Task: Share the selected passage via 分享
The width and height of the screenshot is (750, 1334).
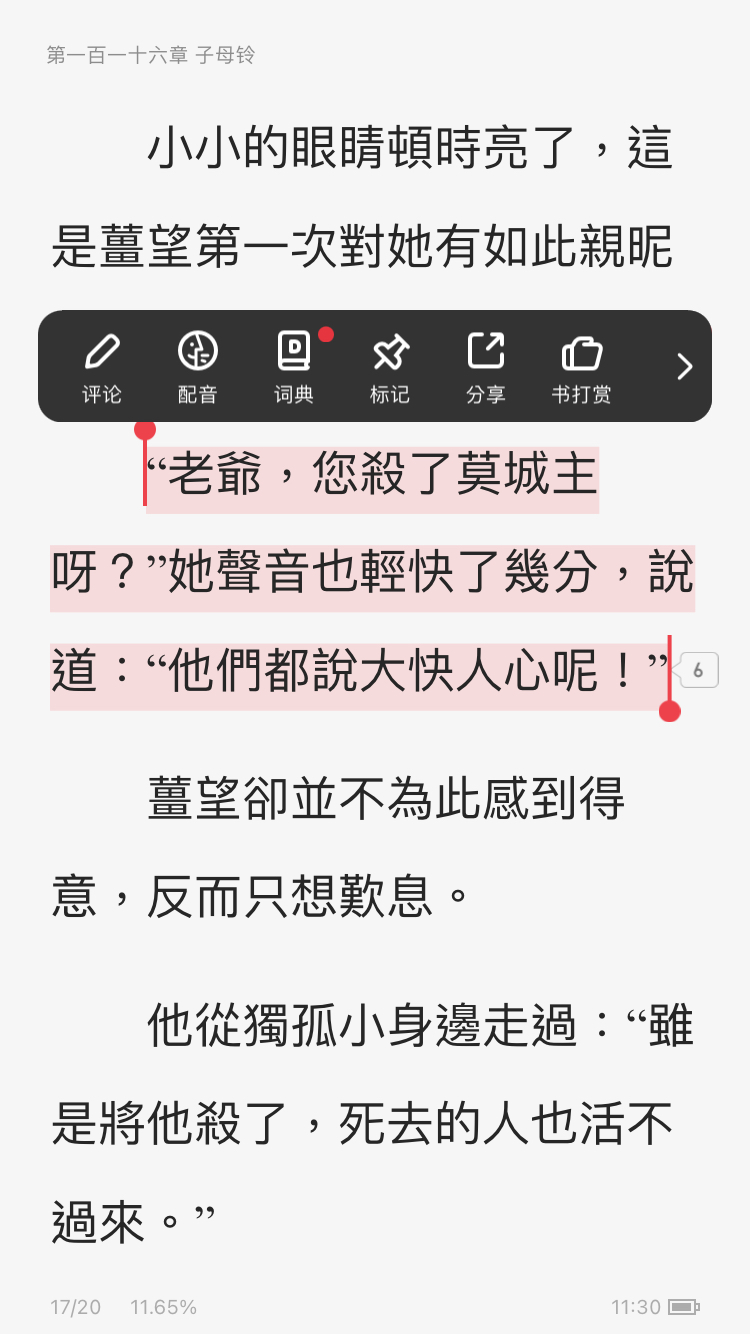Action: pos(485,368)
